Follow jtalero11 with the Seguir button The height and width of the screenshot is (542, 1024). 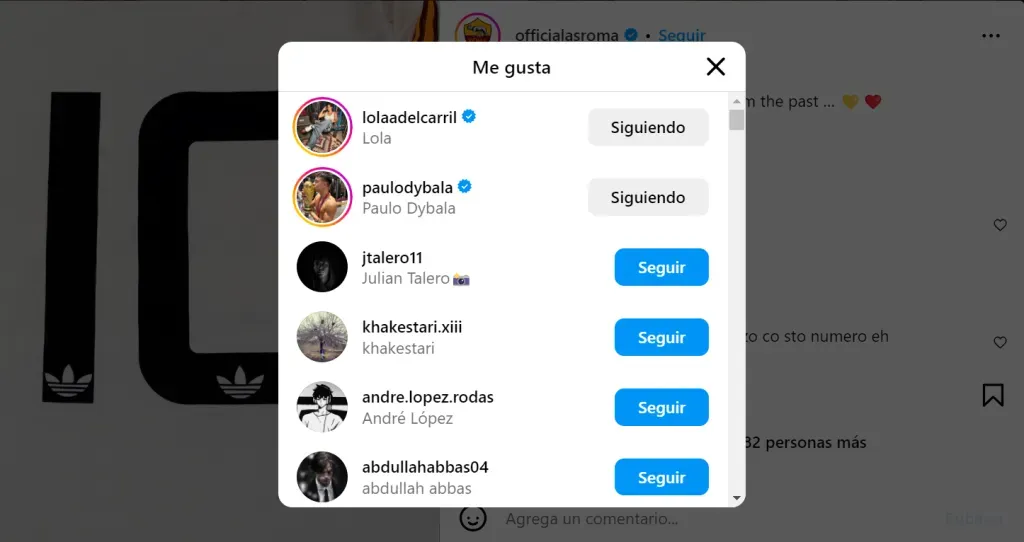pos(661,268)
